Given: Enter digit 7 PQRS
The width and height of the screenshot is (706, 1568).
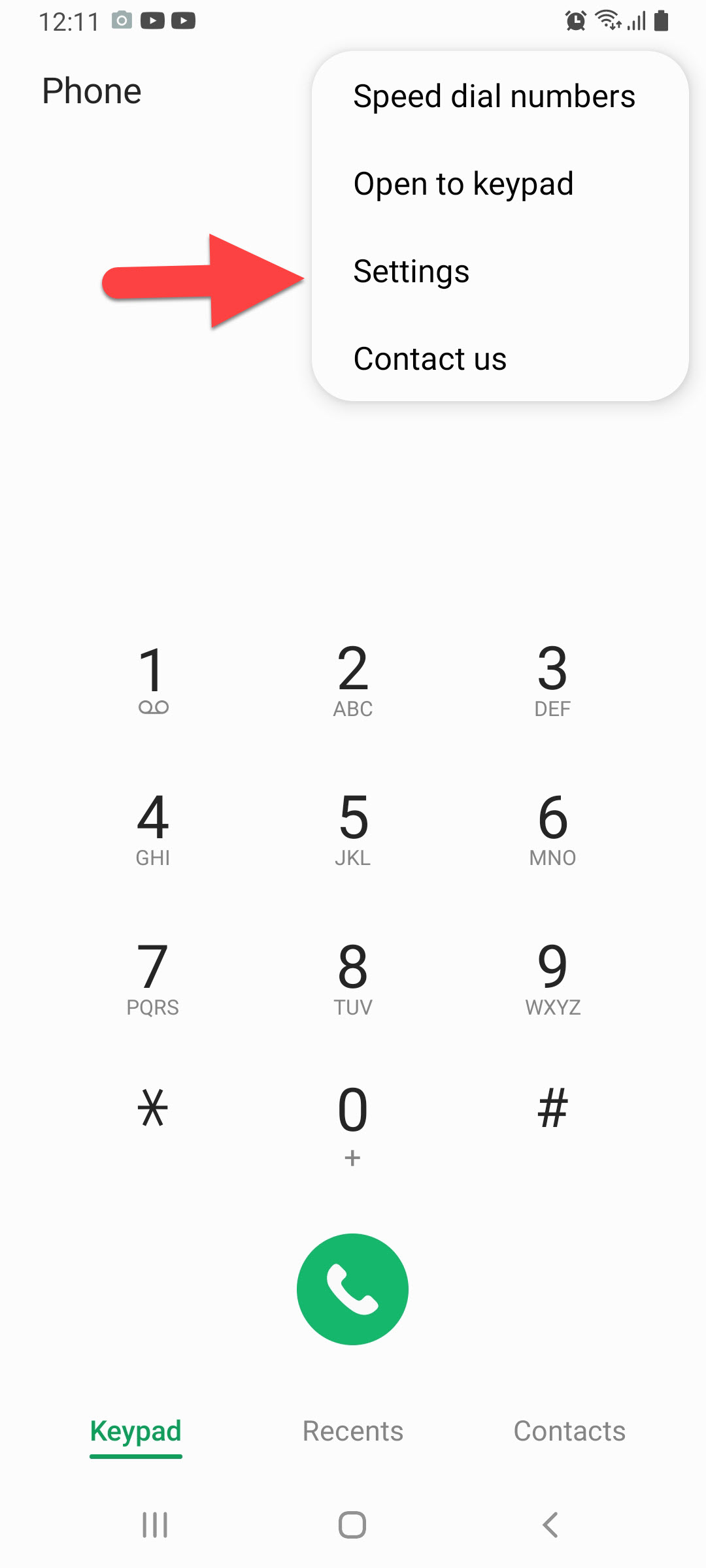Looking at the screenshot, I should click(153, 977).
